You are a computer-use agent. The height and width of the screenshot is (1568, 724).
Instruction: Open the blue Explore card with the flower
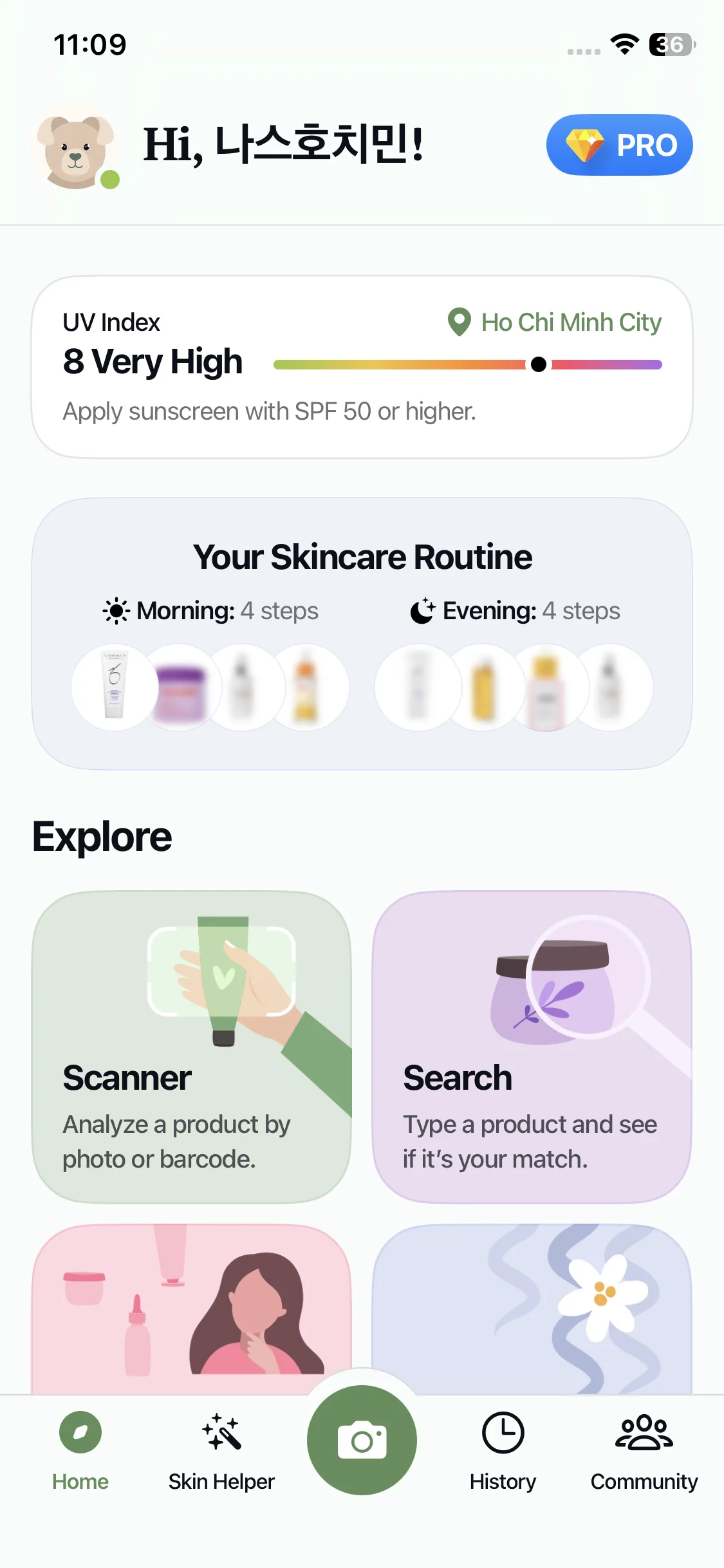(x=532, y=1307)
